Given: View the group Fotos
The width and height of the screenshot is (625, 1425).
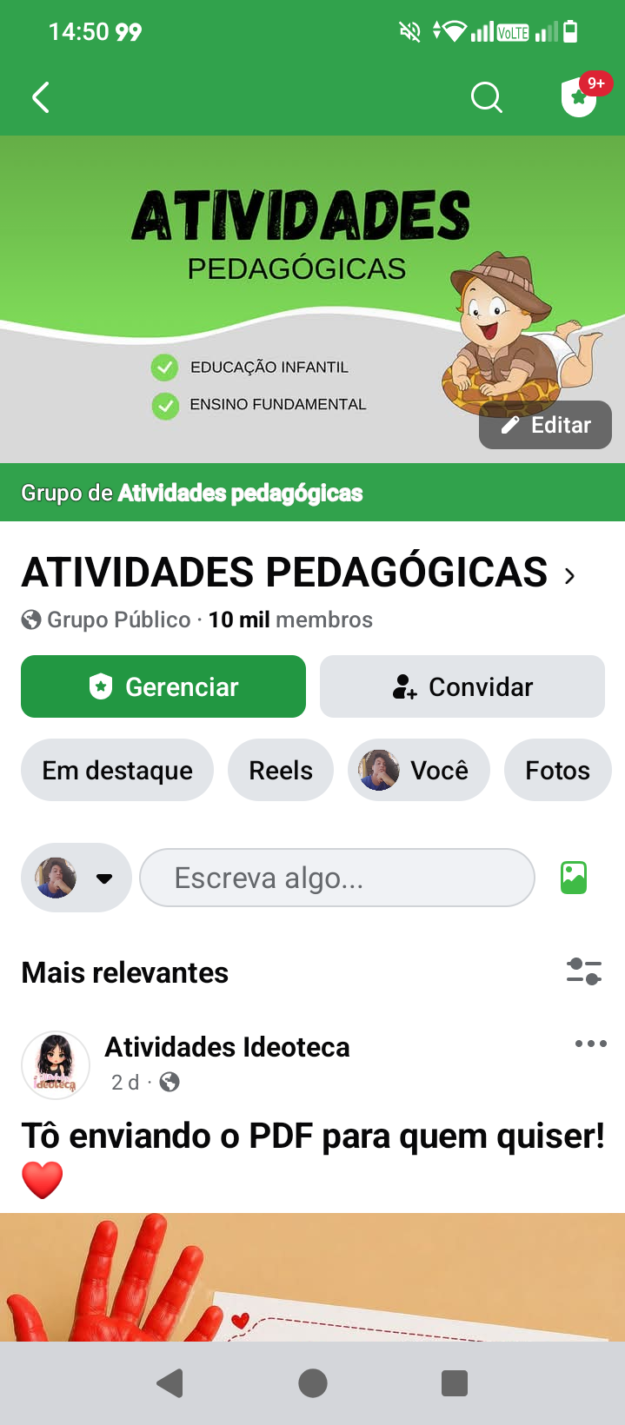Looking at the screenshot, I should pyautogui.click(x=557, y=771).
